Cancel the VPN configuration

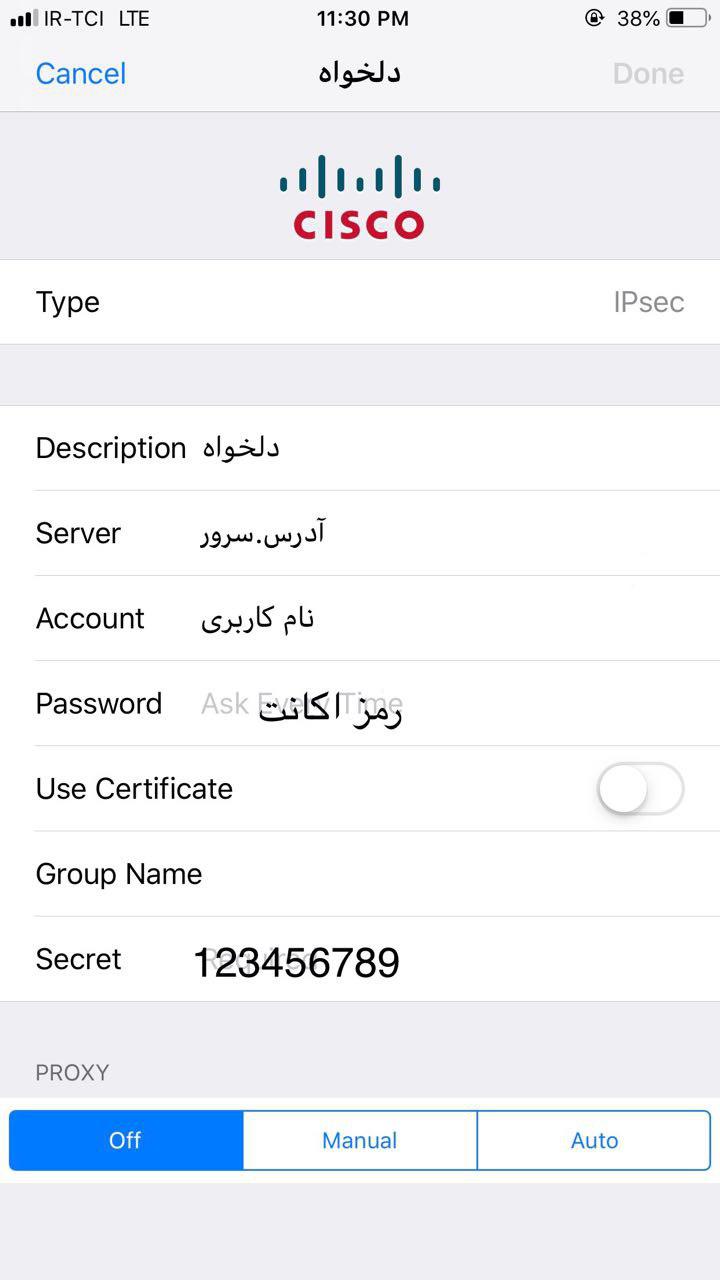(81, 74)
